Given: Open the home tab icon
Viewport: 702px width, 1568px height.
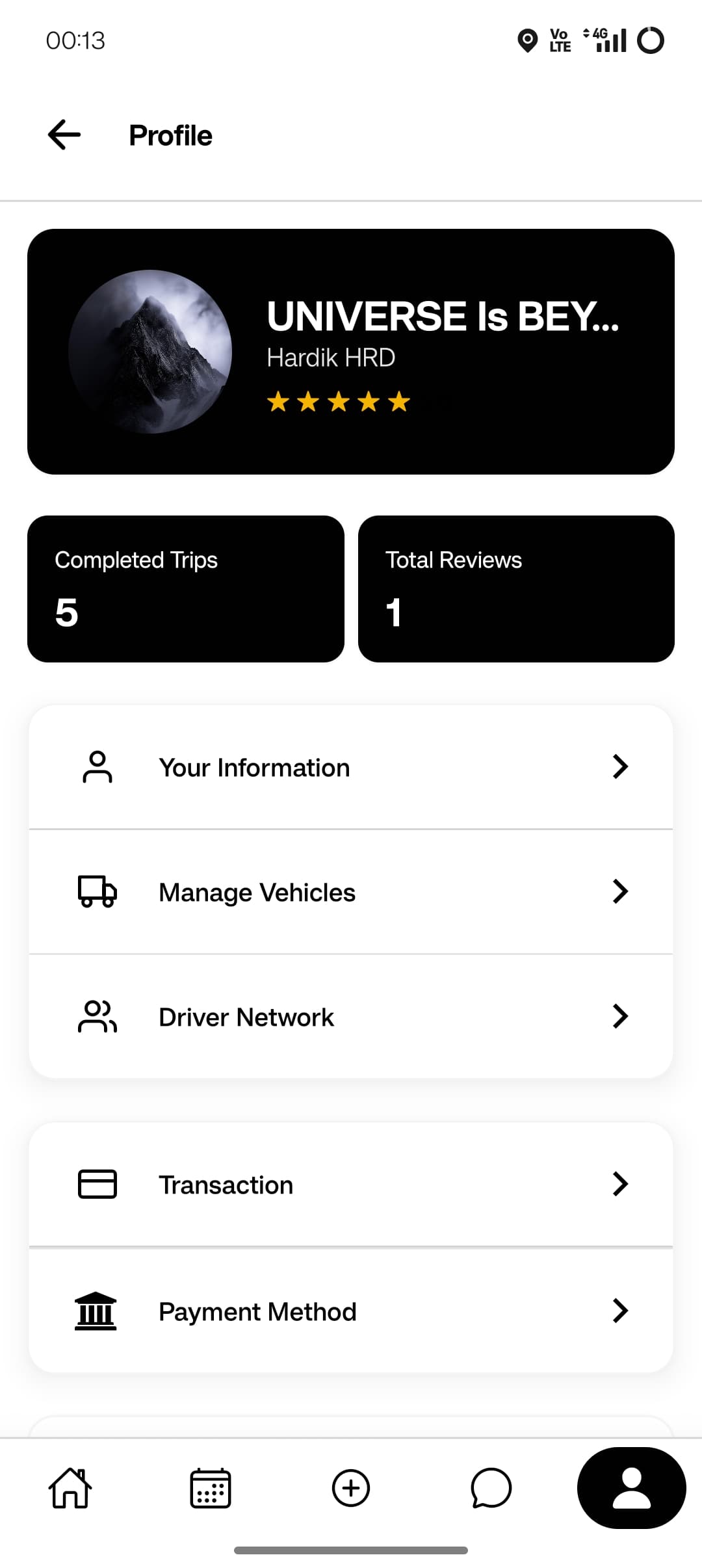Looking at the screenshot, I should coord(70,1489).
